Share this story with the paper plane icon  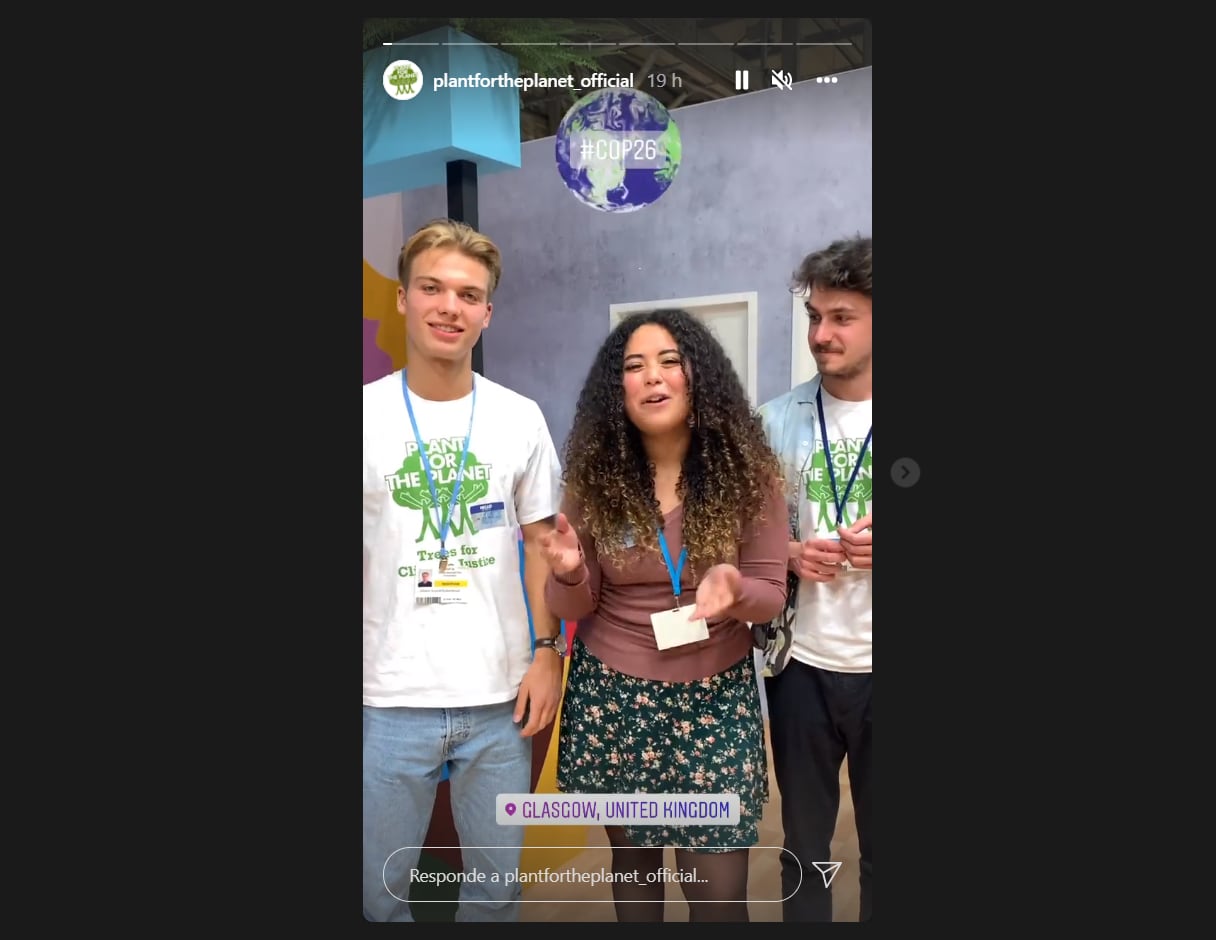[x=827, y=875]
